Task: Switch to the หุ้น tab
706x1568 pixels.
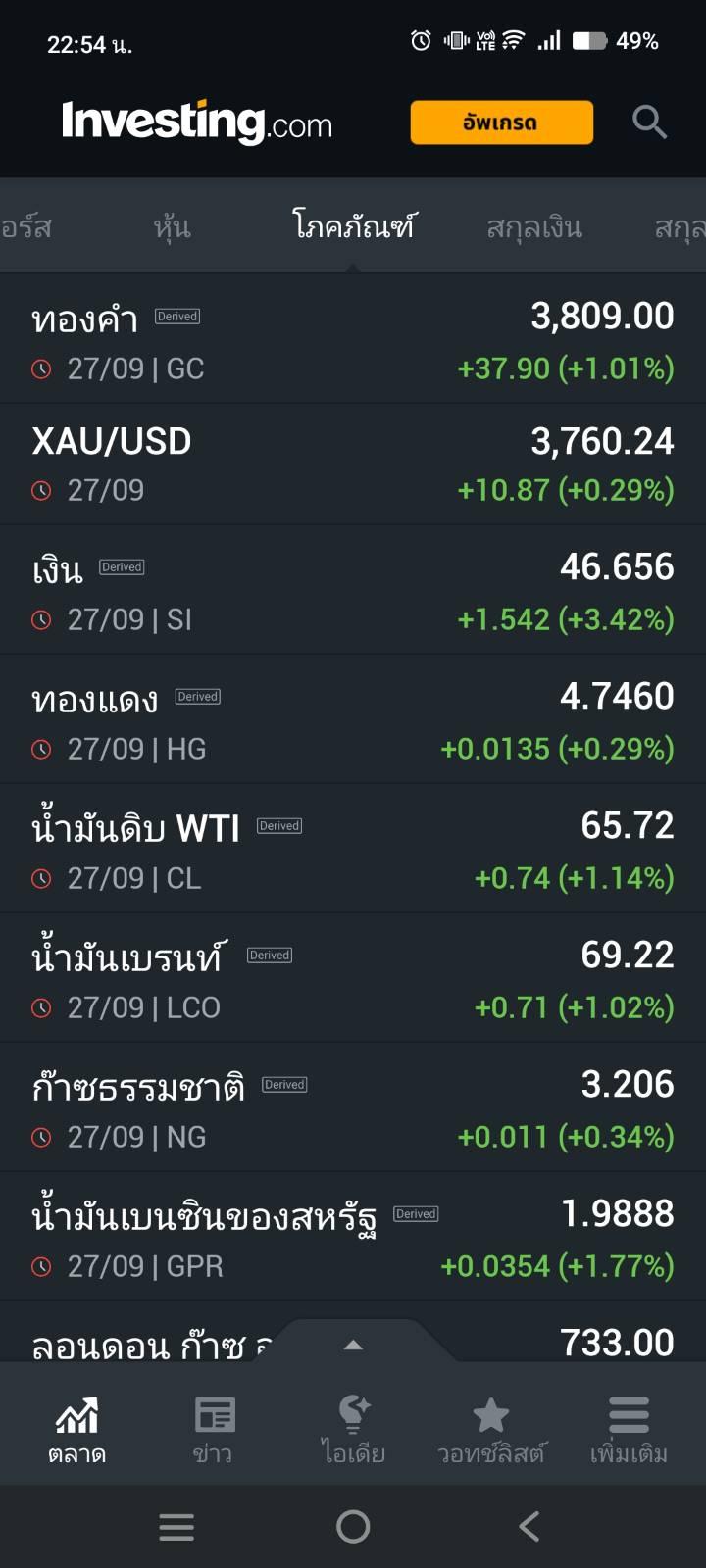Action: pos(173,227)
